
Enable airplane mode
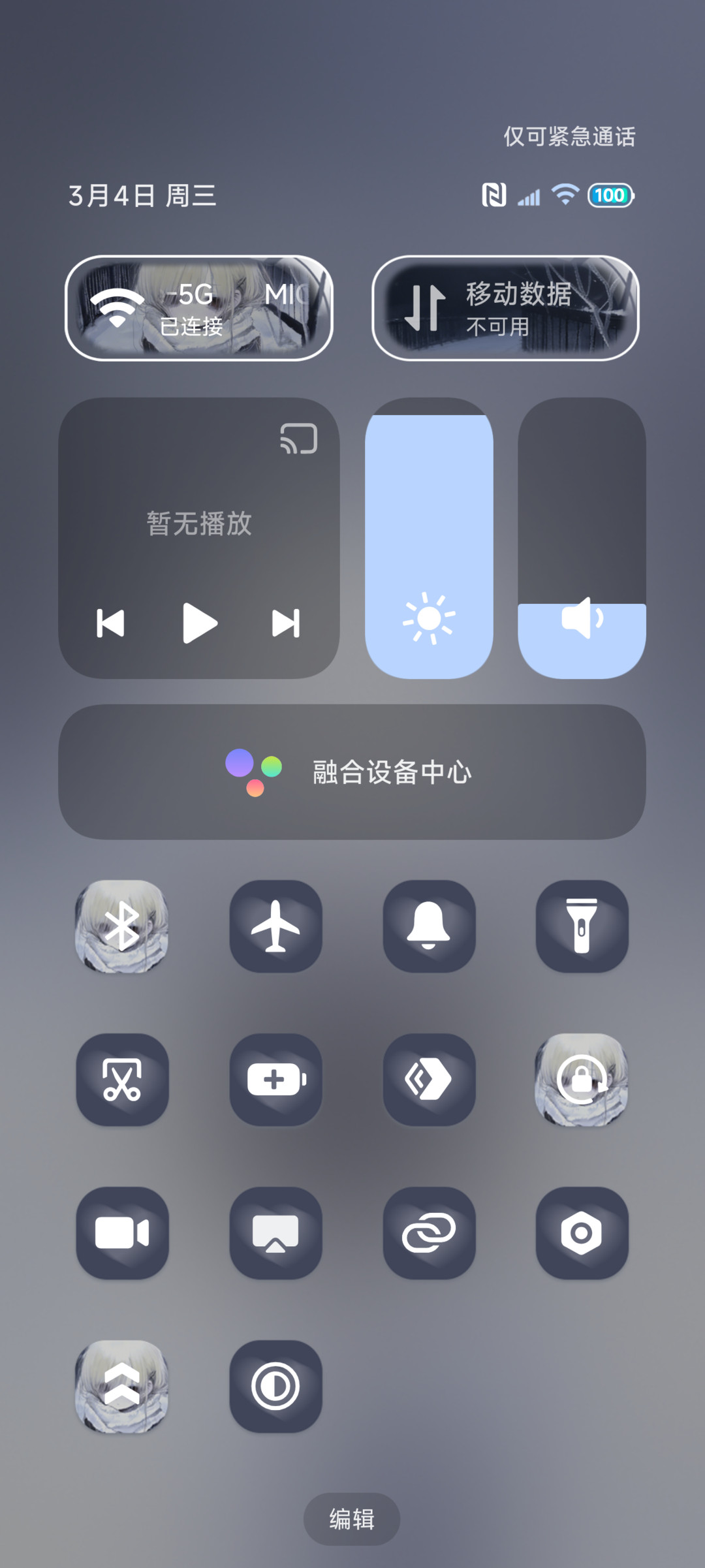pyautogui.click(x=275, y=926)
